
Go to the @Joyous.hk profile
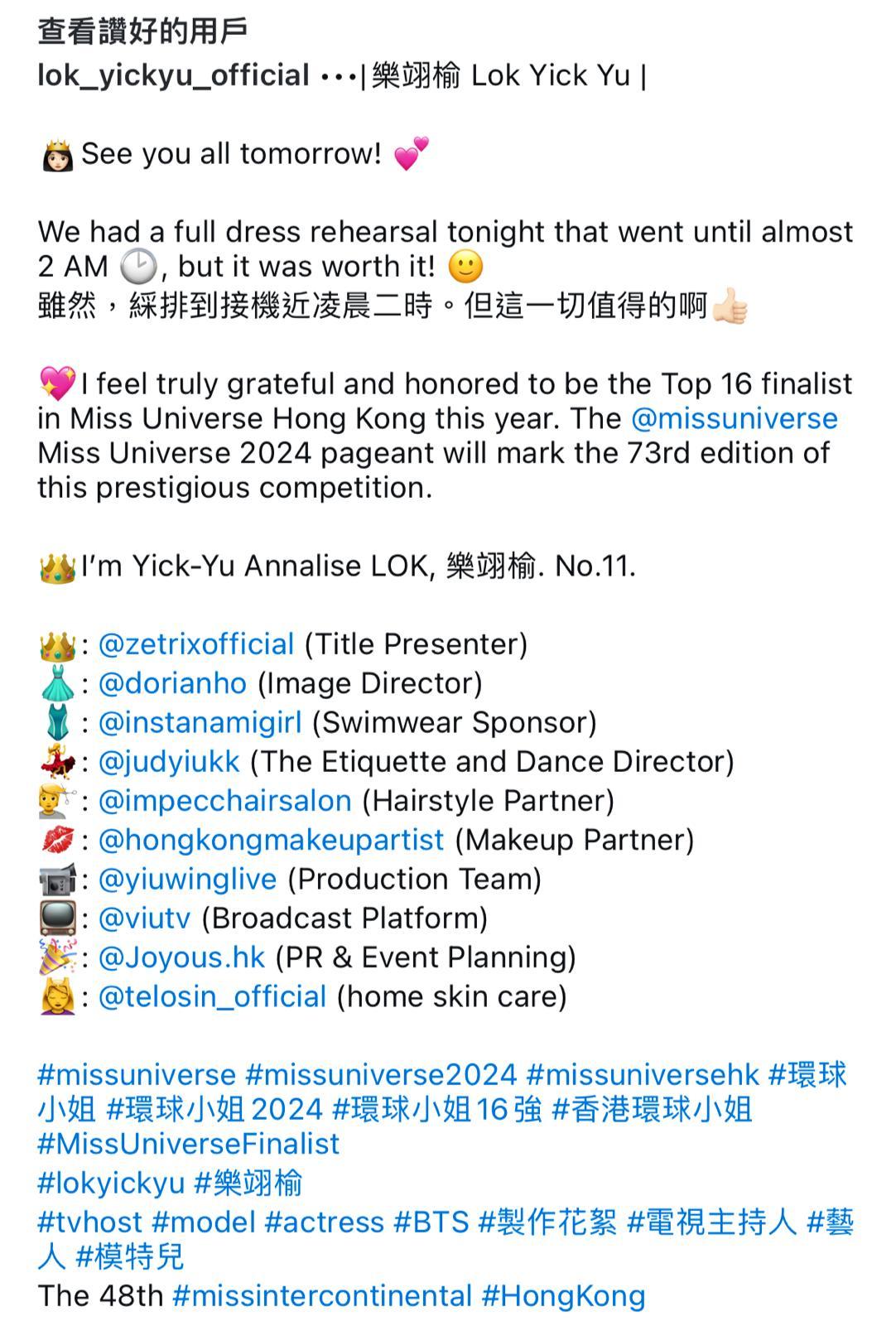click(x=181, y=957)
